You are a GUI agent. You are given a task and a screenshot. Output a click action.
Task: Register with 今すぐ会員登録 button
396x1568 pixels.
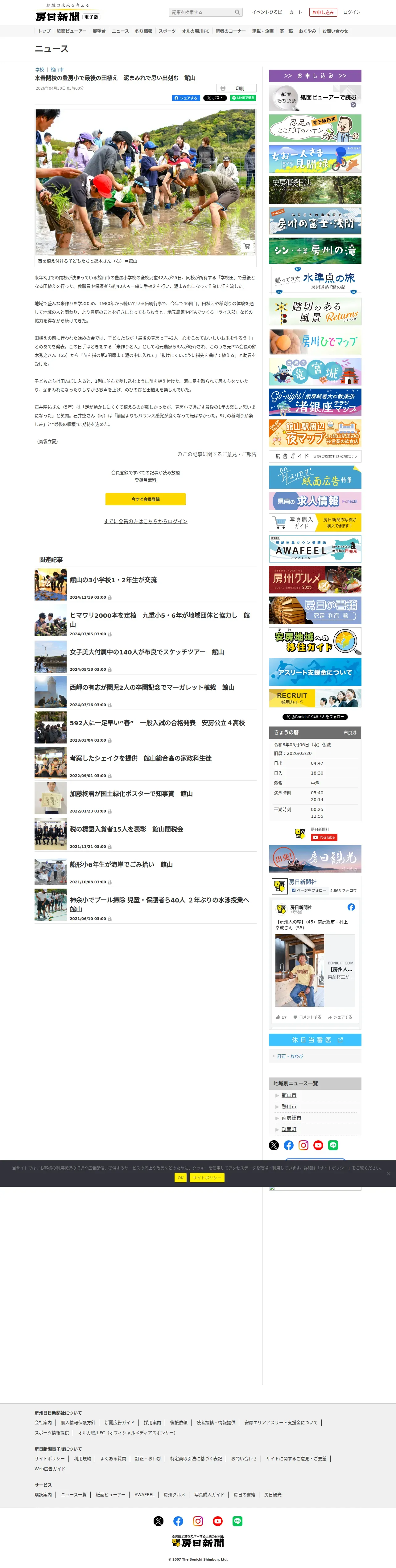point(146,499)
